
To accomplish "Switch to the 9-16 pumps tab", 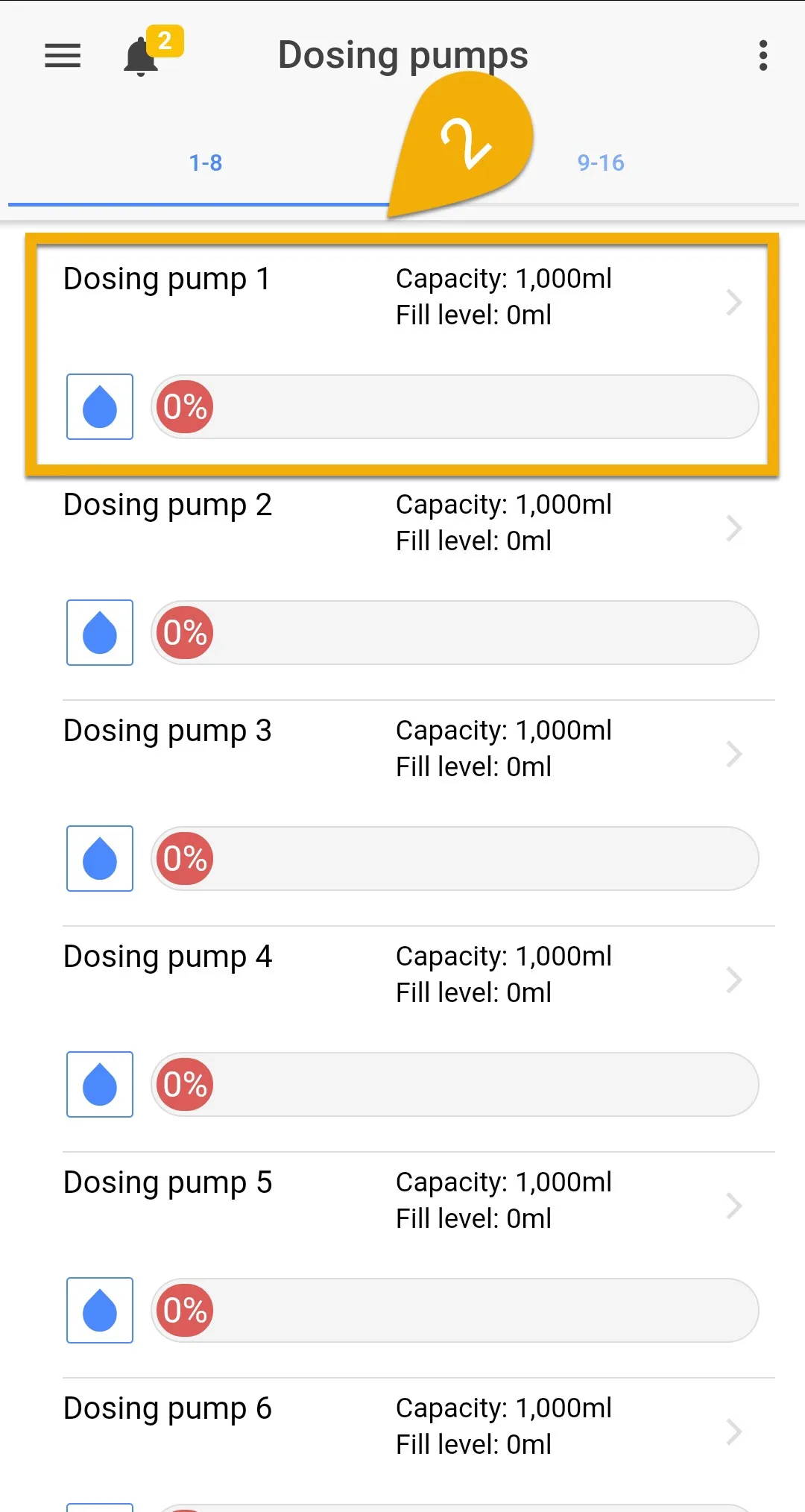I will tap(601, 163).
